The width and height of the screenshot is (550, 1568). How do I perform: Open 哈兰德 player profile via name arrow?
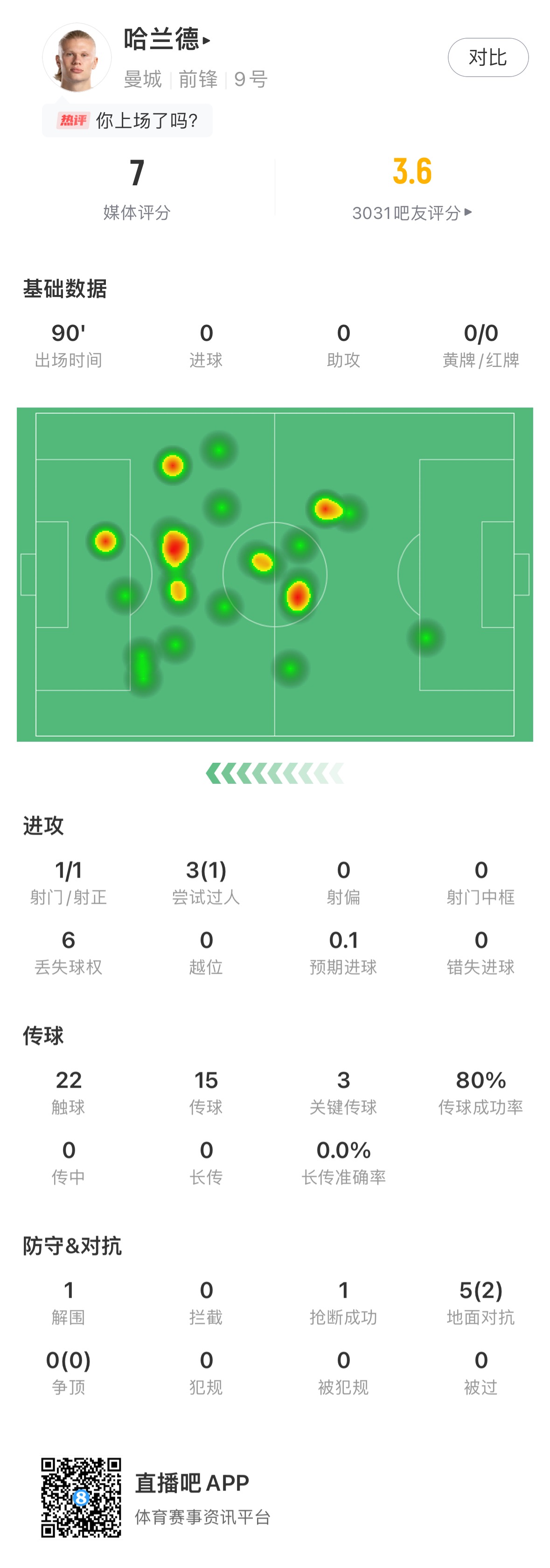(168, 40)
